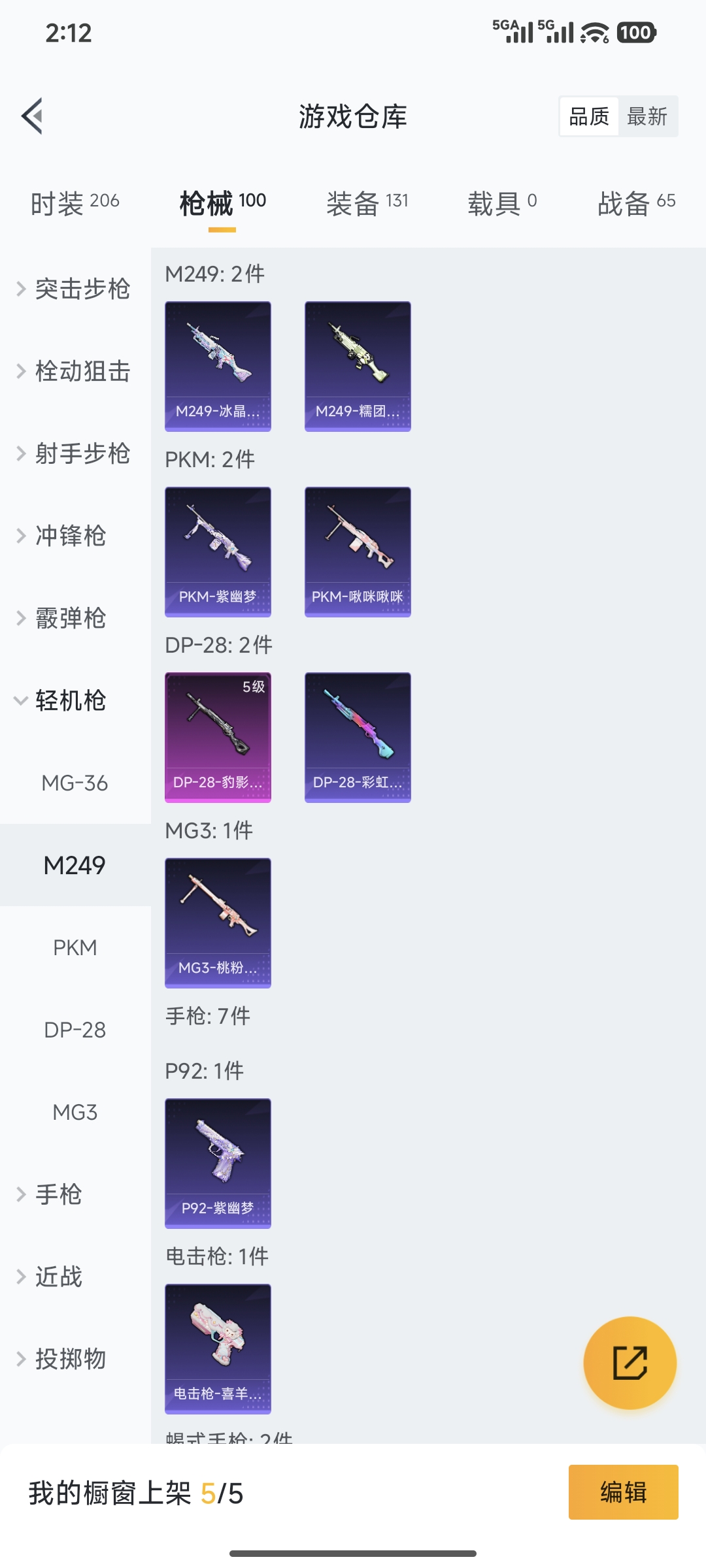Image resolution: width=706 pixels, height=1568 pixels.
Task: Enable 品质 (quality) sorting
Action: [x=587, y=116]
